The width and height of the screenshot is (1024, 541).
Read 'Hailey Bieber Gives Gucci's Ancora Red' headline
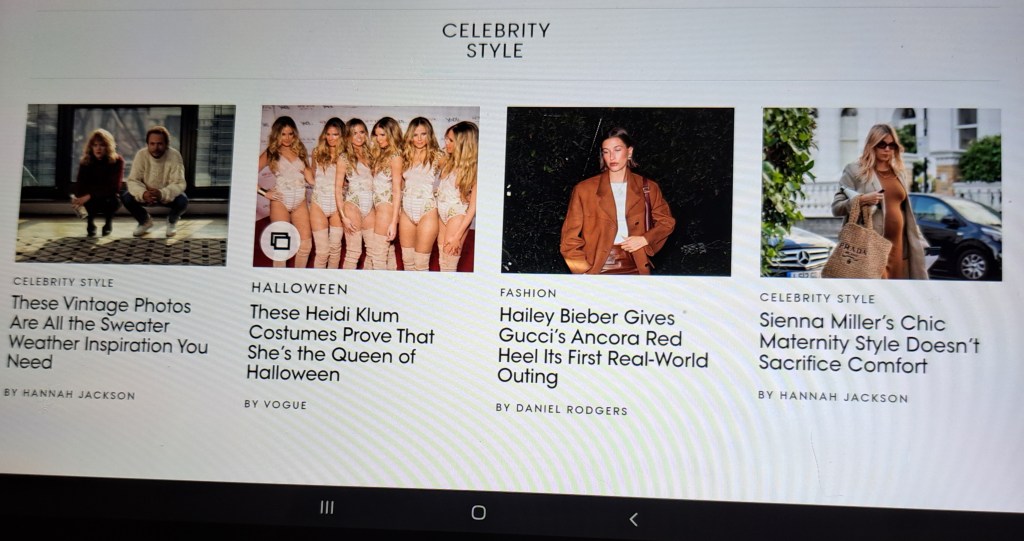click(602, 347)
